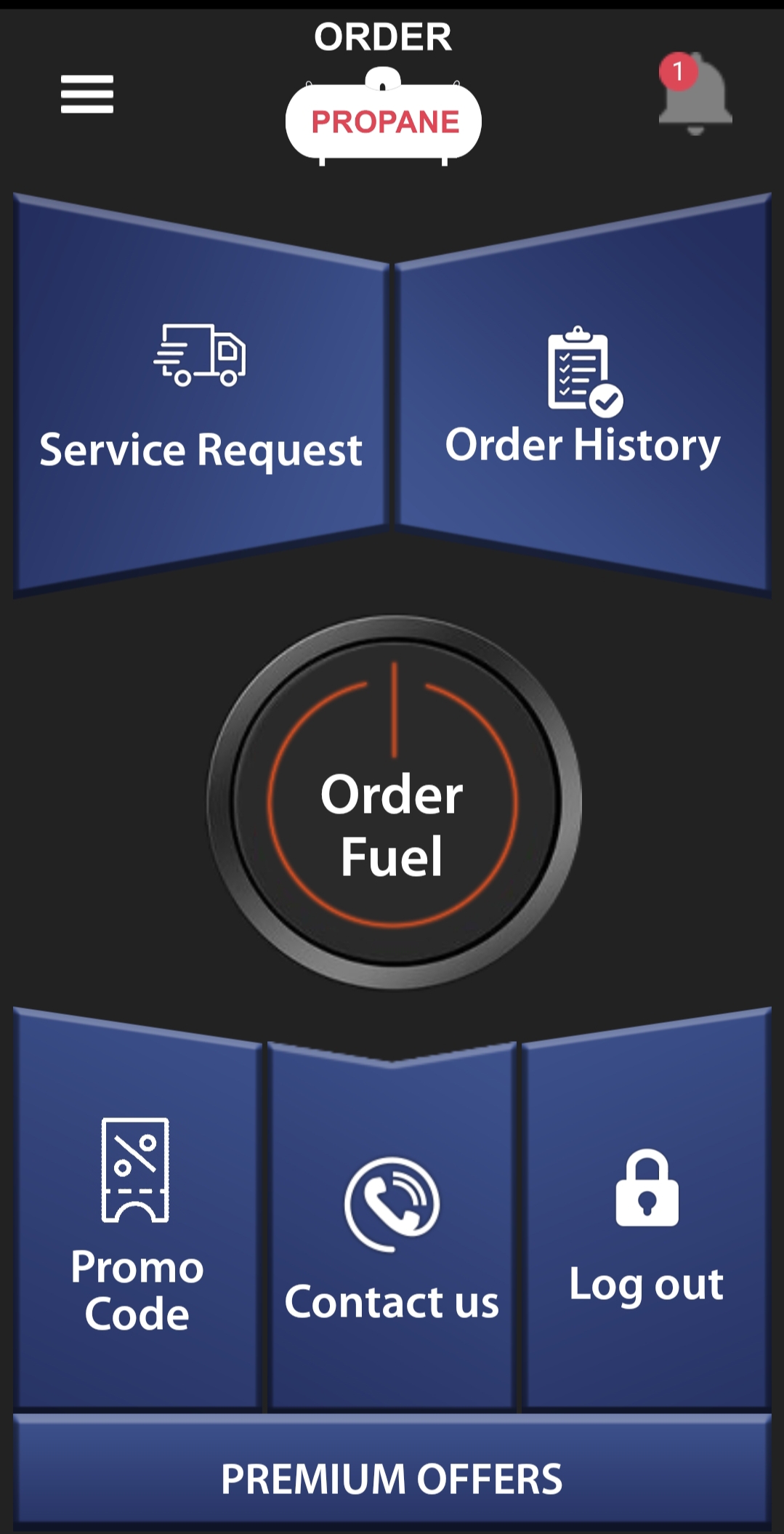
Task: Click the red badge showing 1 notification
Action: click(677, 73)
